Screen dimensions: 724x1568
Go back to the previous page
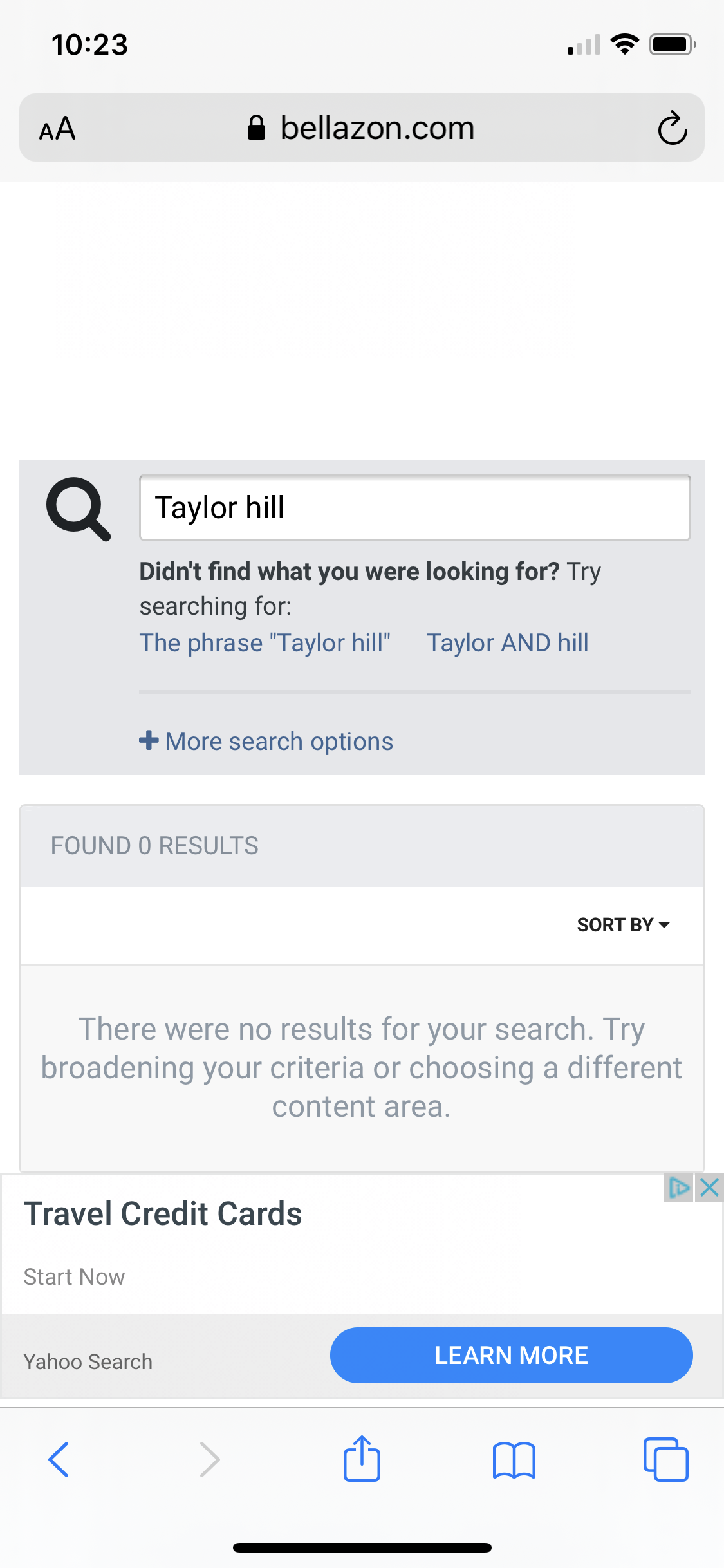(x=59, y=1459)
